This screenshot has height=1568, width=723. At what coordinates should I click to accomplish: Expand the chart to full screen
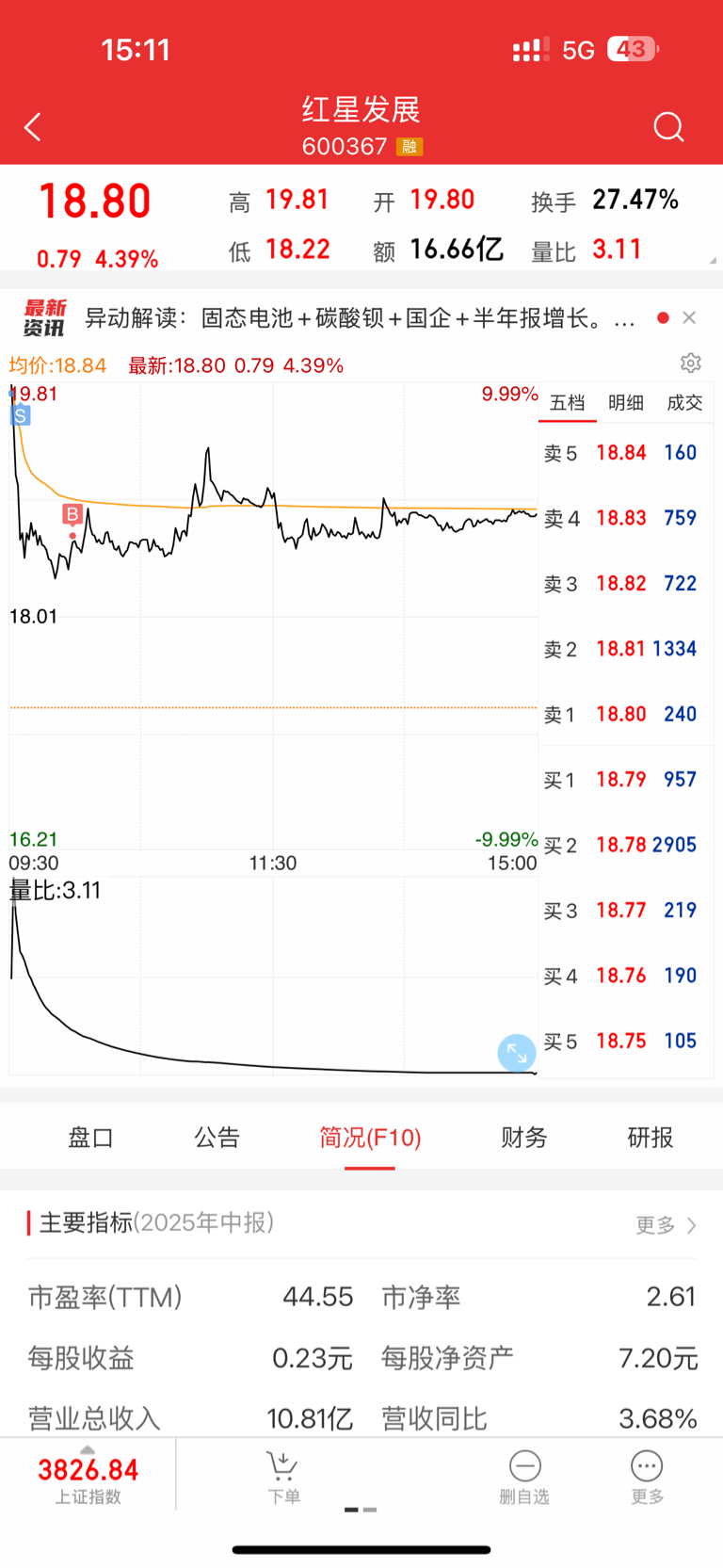517,1053
